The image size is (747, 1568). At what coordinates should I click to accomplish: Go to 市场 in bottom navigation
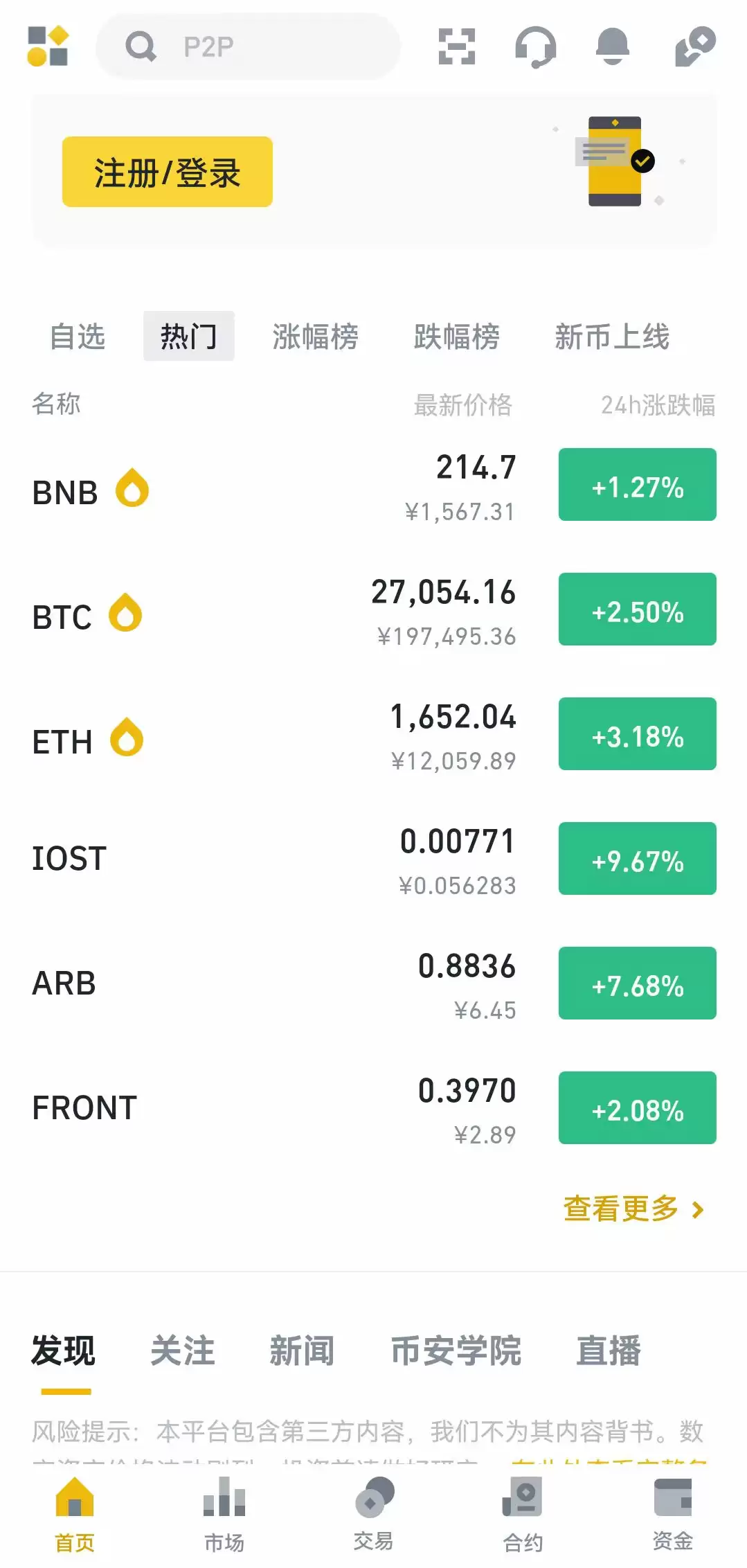(224, 1514)
